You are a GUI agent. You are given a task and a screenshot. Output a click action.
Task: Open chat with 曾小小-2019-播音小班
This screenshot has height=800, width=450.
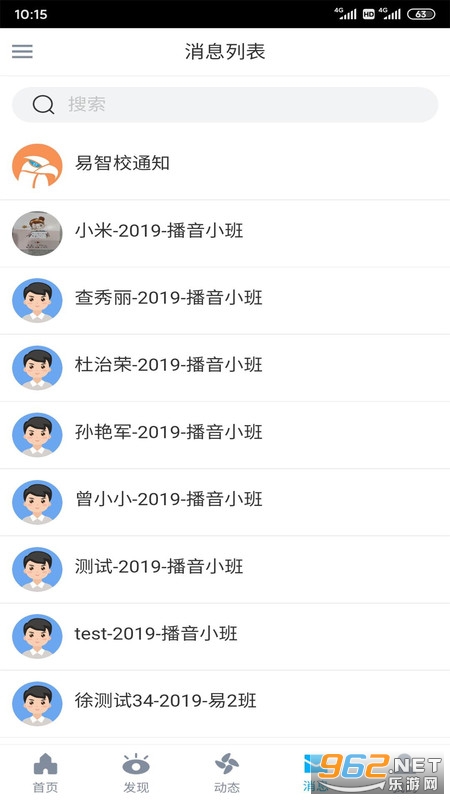[225, 502]
